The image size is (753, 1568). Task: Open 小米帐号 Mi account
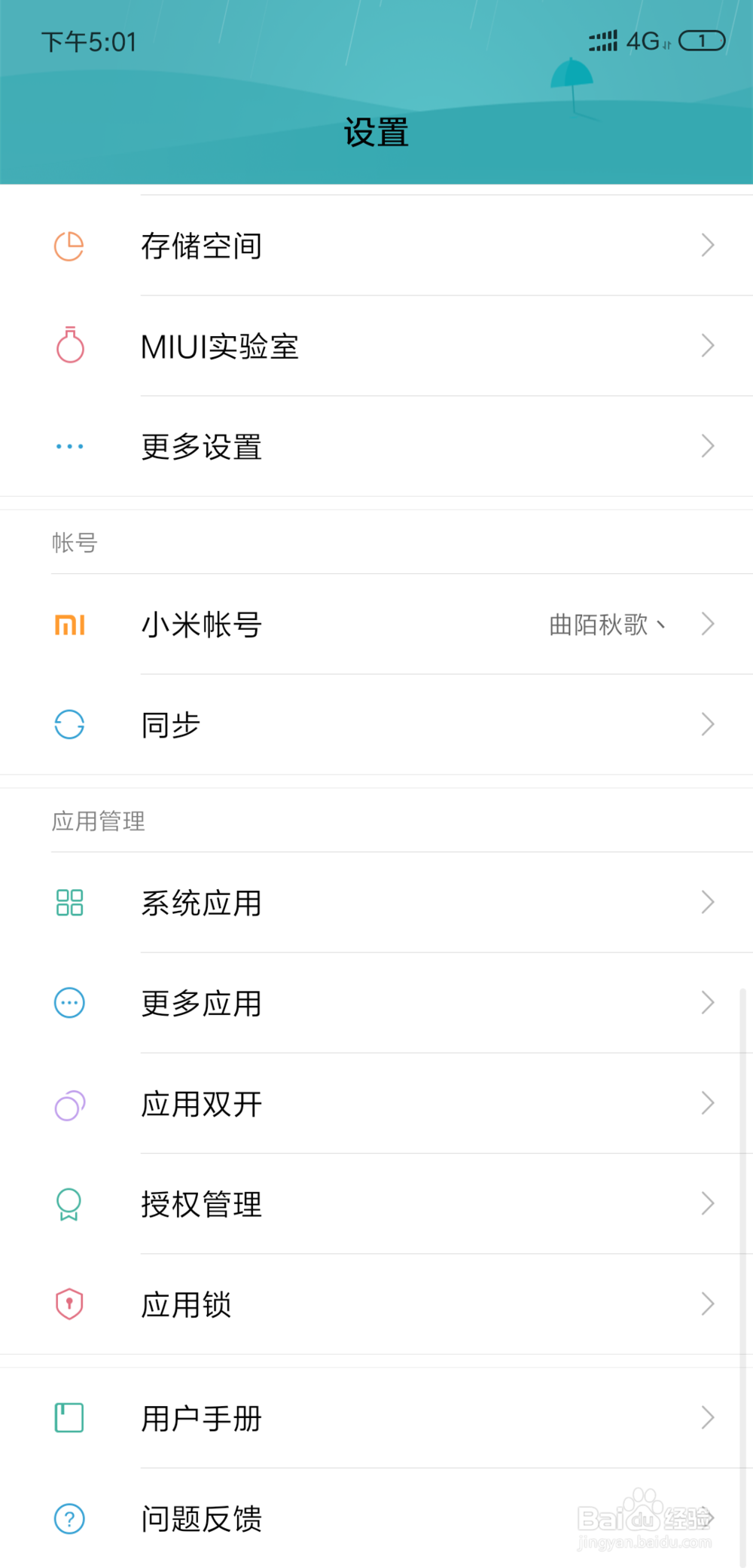[x=376, y=625]
